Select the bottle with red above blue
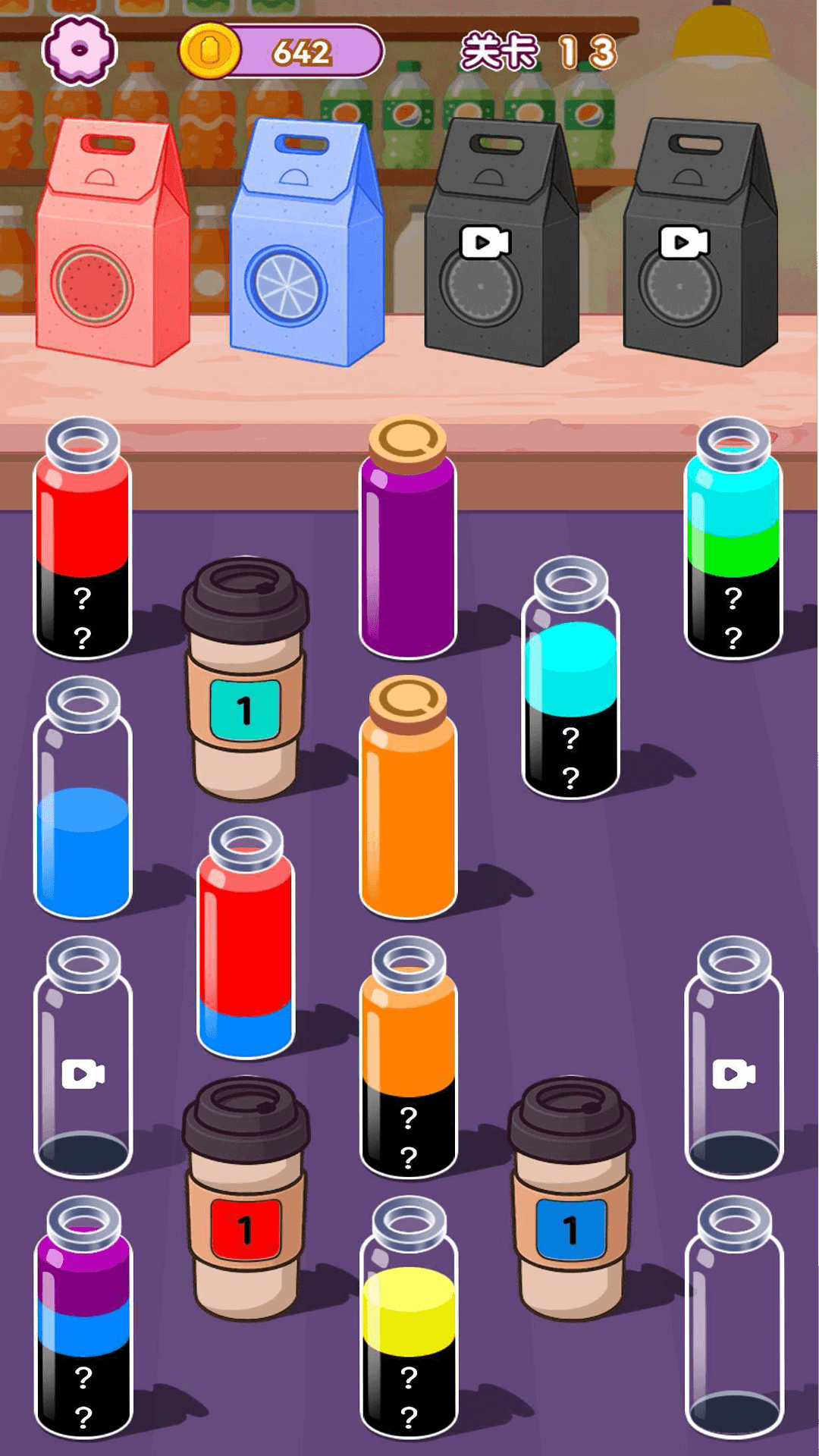Viewport: 819px width, 1456px height. click(245, 939)
